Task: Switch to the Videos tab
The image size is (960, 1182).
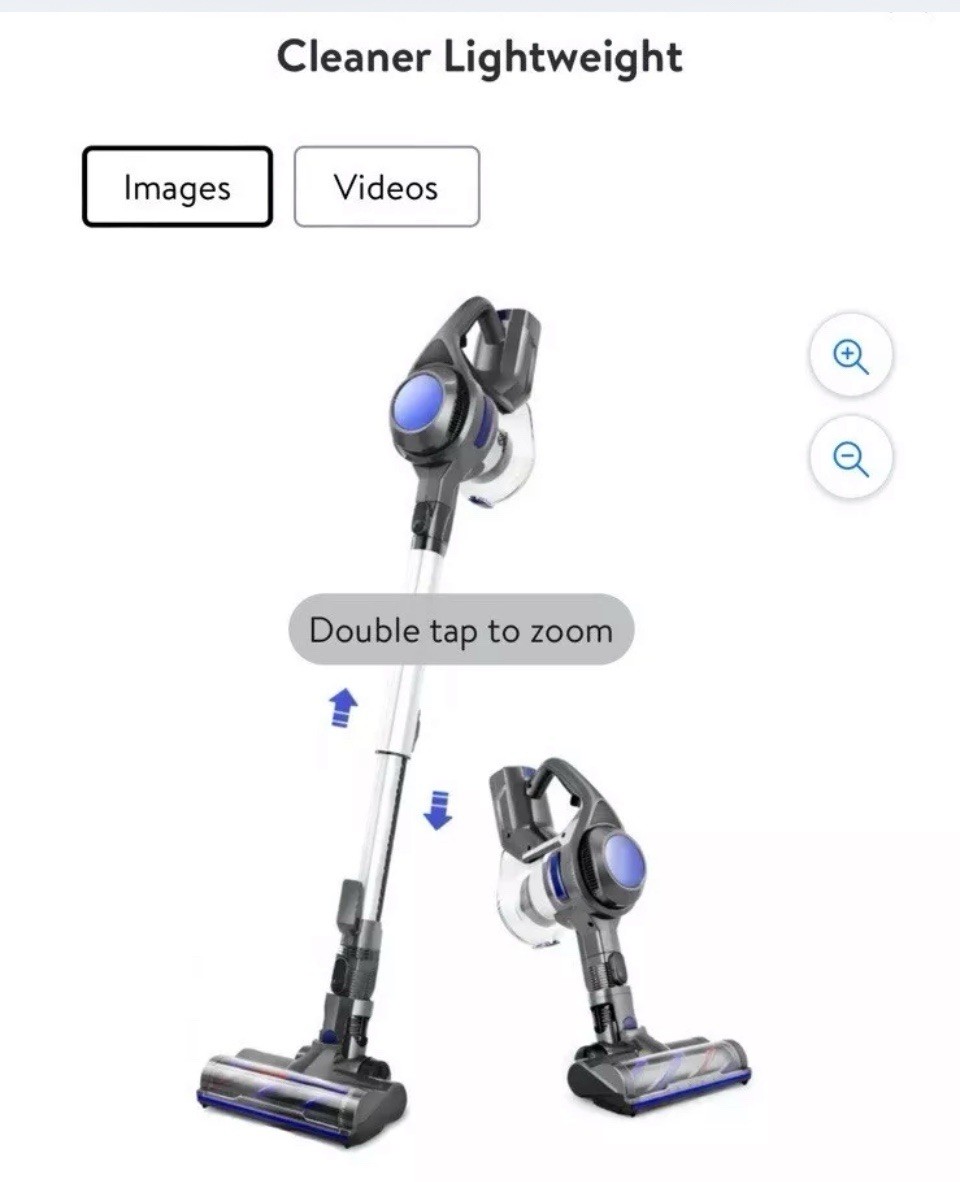Action: pyautogui.click(x=386, y=187)
